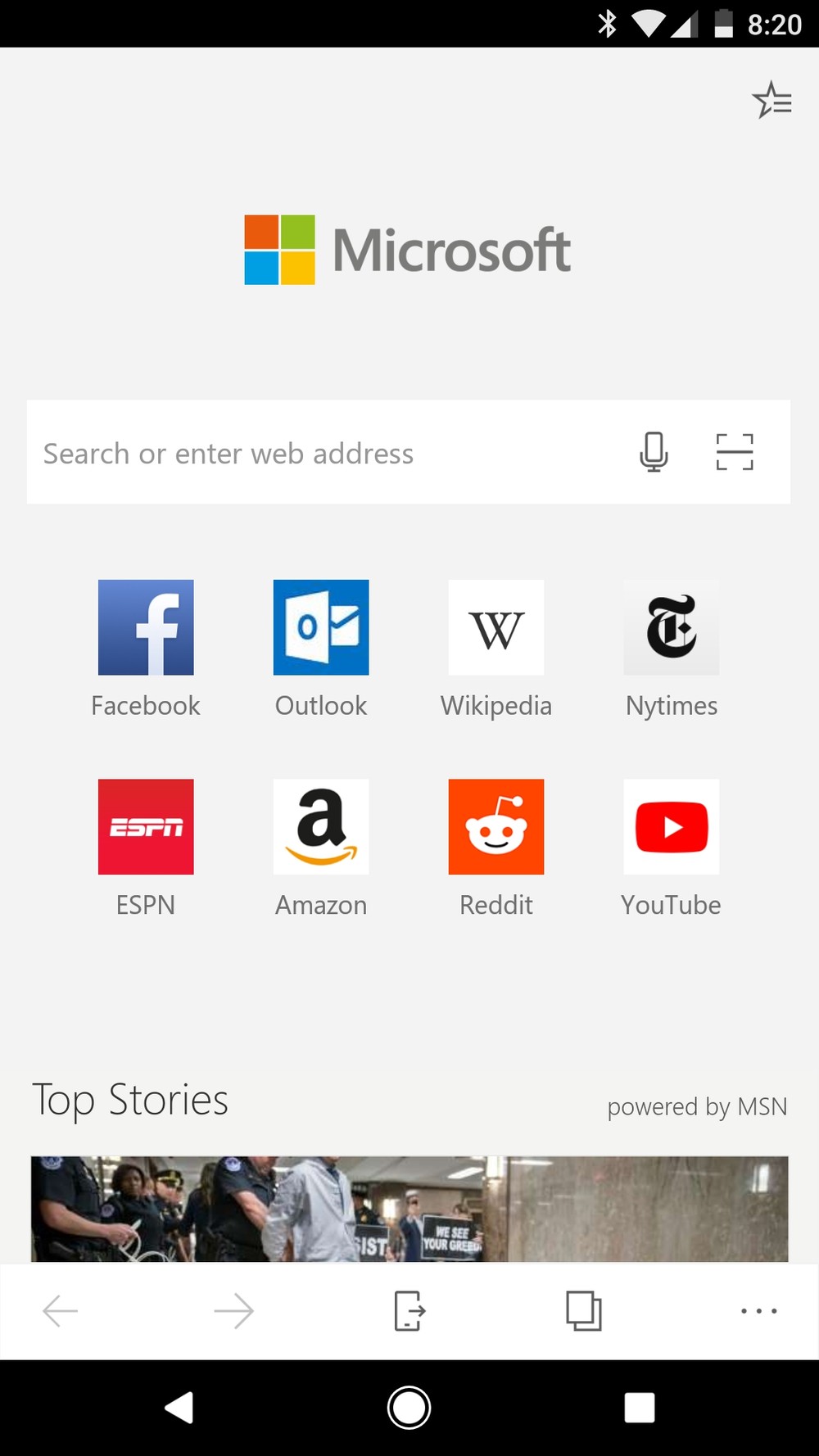Viewport: 819px width, 1456px height.
Task: Tap the browser forward arrow
Action: 234,1311
